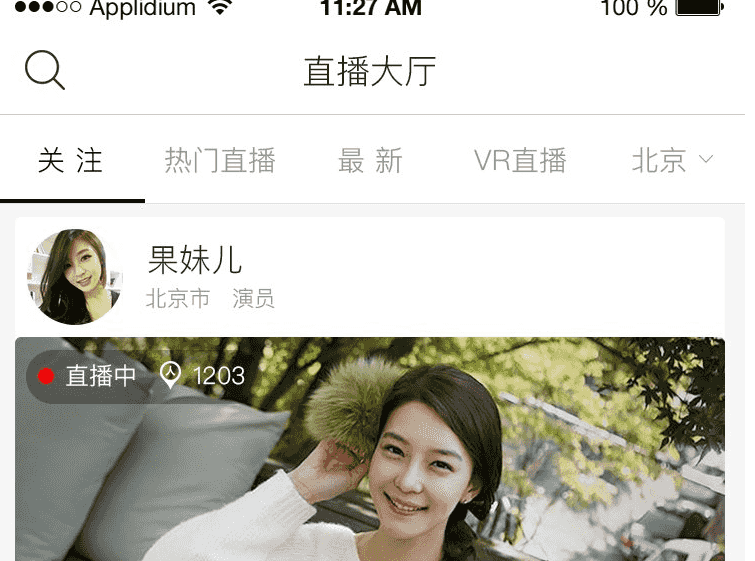755x561 pixels.
Task: Expand the 北京 city dropdown
Action: 673,161
